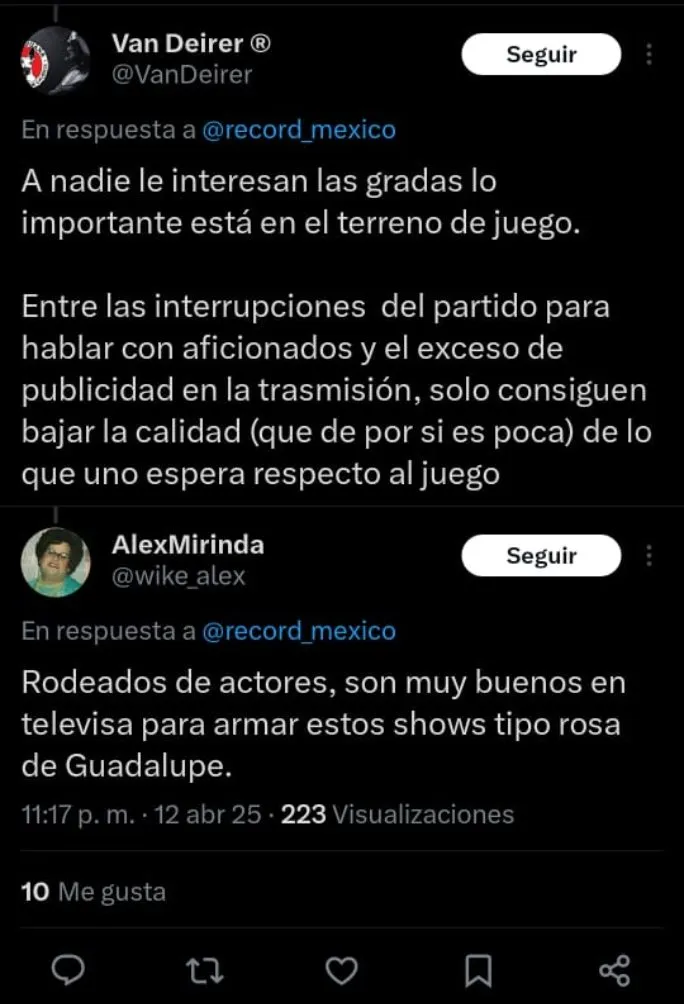Open @record_mexico link in Van Deirer's reply

[x=299, y=130]
